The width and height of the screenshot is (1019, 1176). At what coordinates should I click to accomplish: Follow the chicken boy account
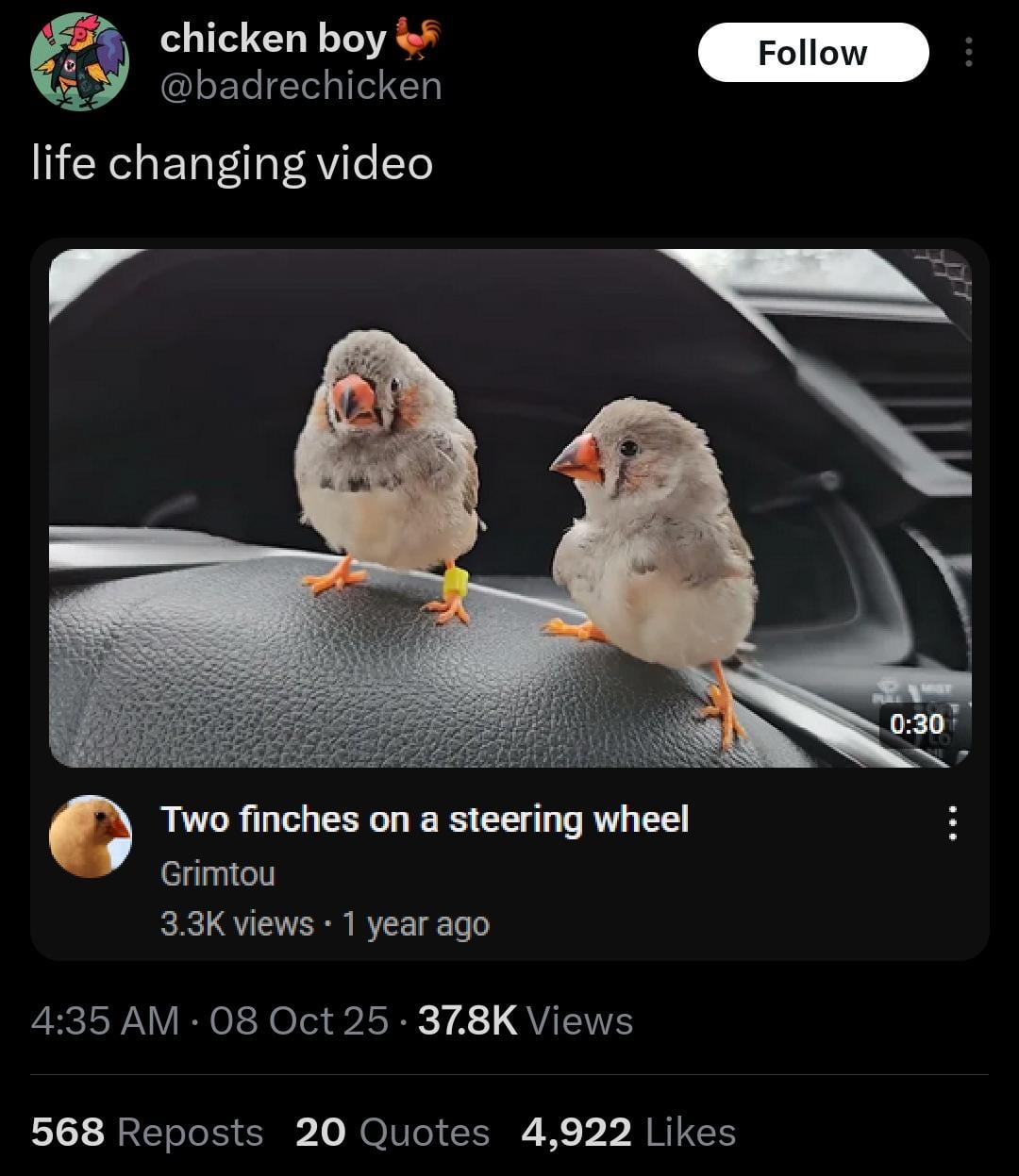pos(812,53)
